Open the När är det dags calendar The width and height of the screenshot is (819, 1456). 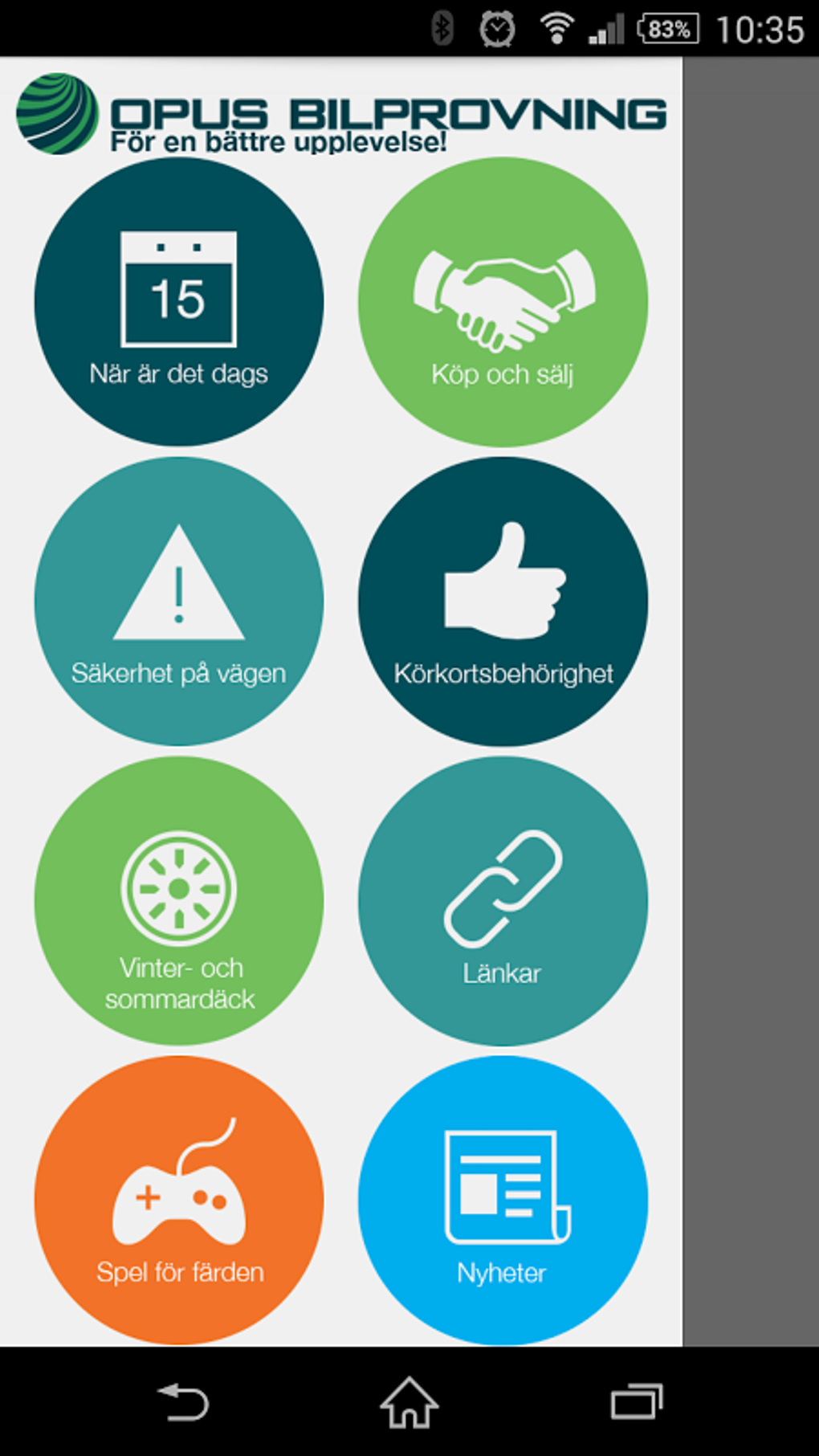tap(179, 301)
